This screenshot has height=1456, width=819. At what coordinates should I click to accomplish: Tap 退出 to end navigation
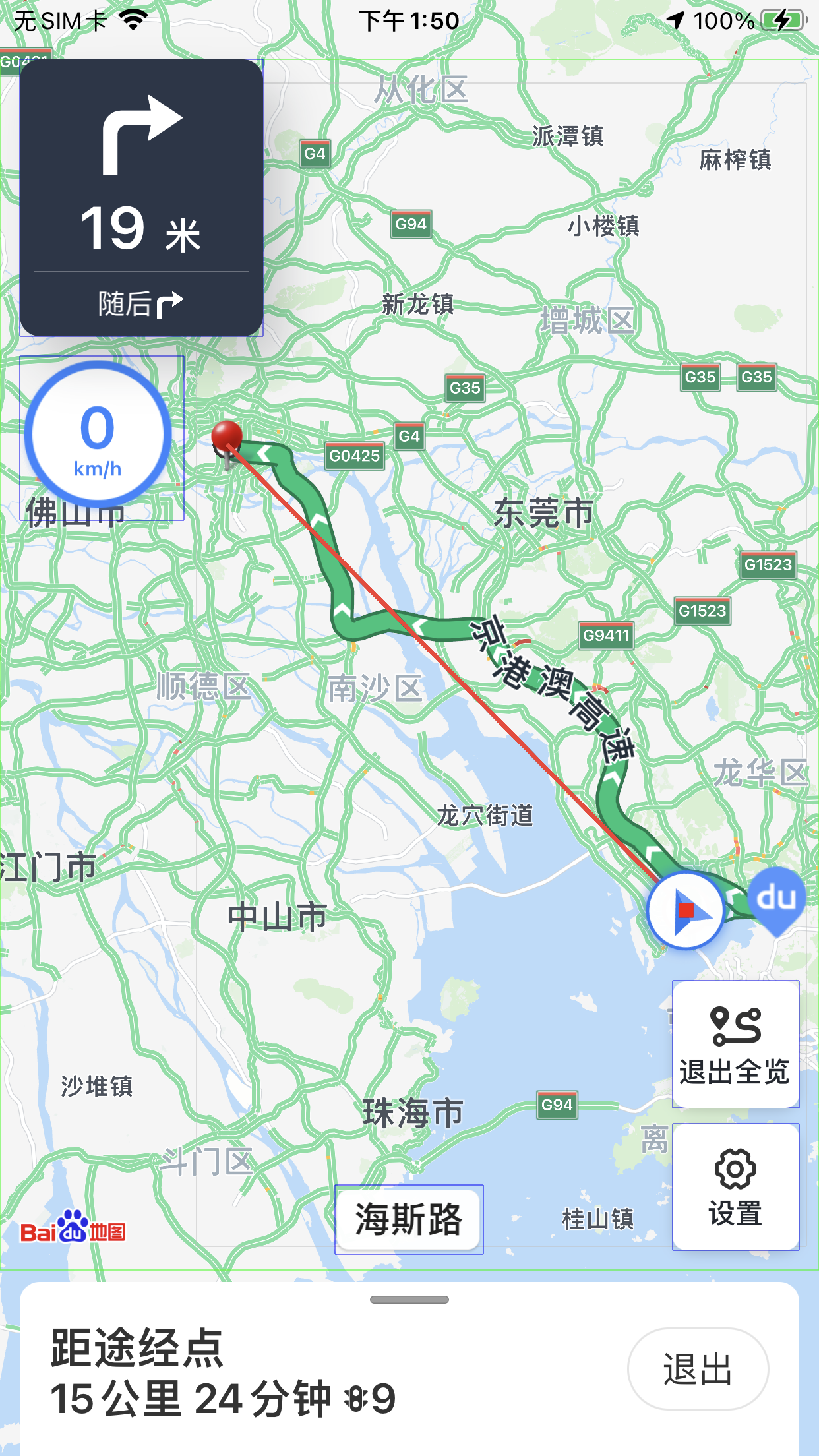698,1369
